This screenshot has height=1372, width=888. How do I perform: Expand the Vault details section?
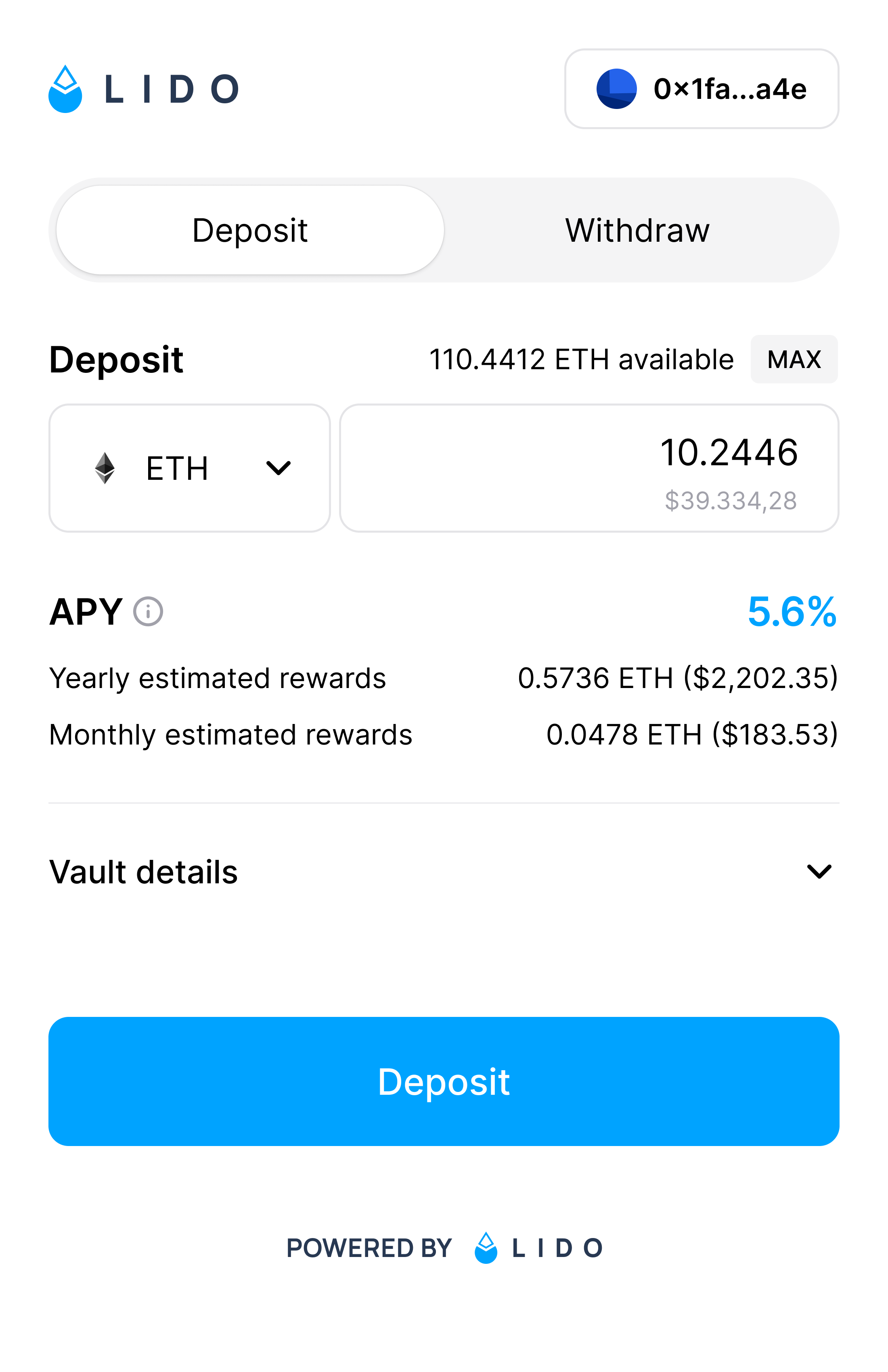[818, 871]
